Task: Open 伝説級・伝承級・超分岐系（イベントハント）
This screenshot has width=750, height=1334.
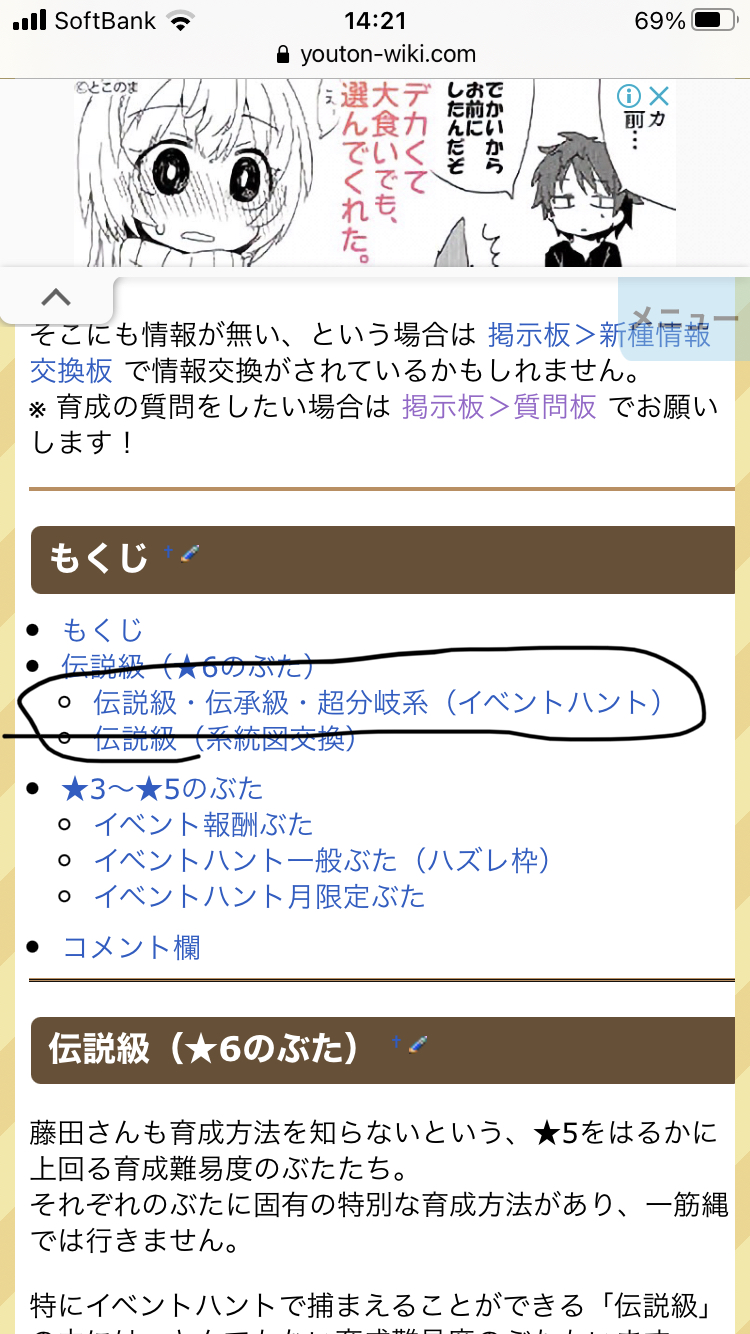Action: (x=378, y=702)
